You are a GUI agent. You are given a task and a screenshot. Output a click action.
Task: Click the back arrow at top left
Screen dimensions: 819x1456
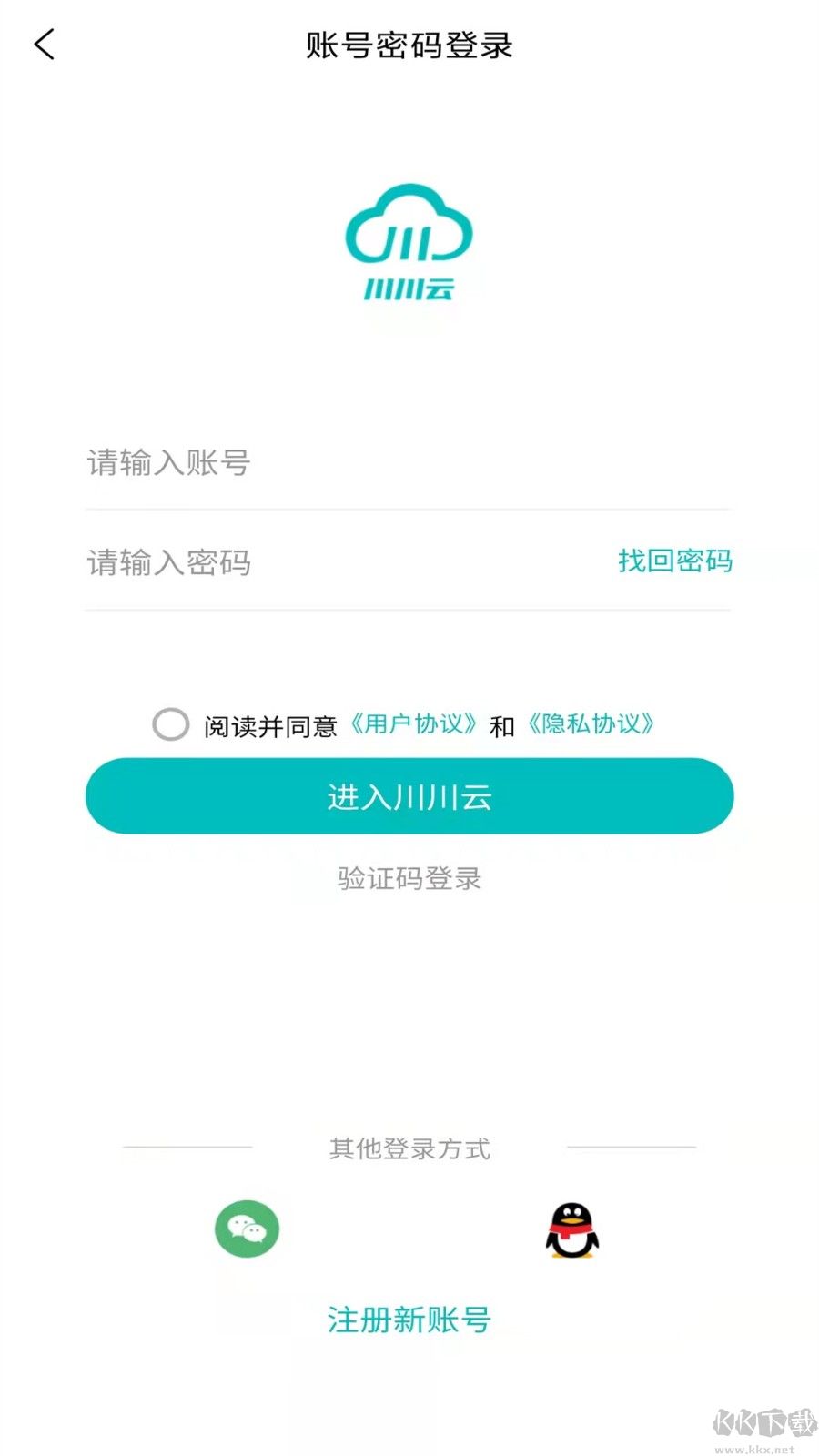[x=45, y=44]
